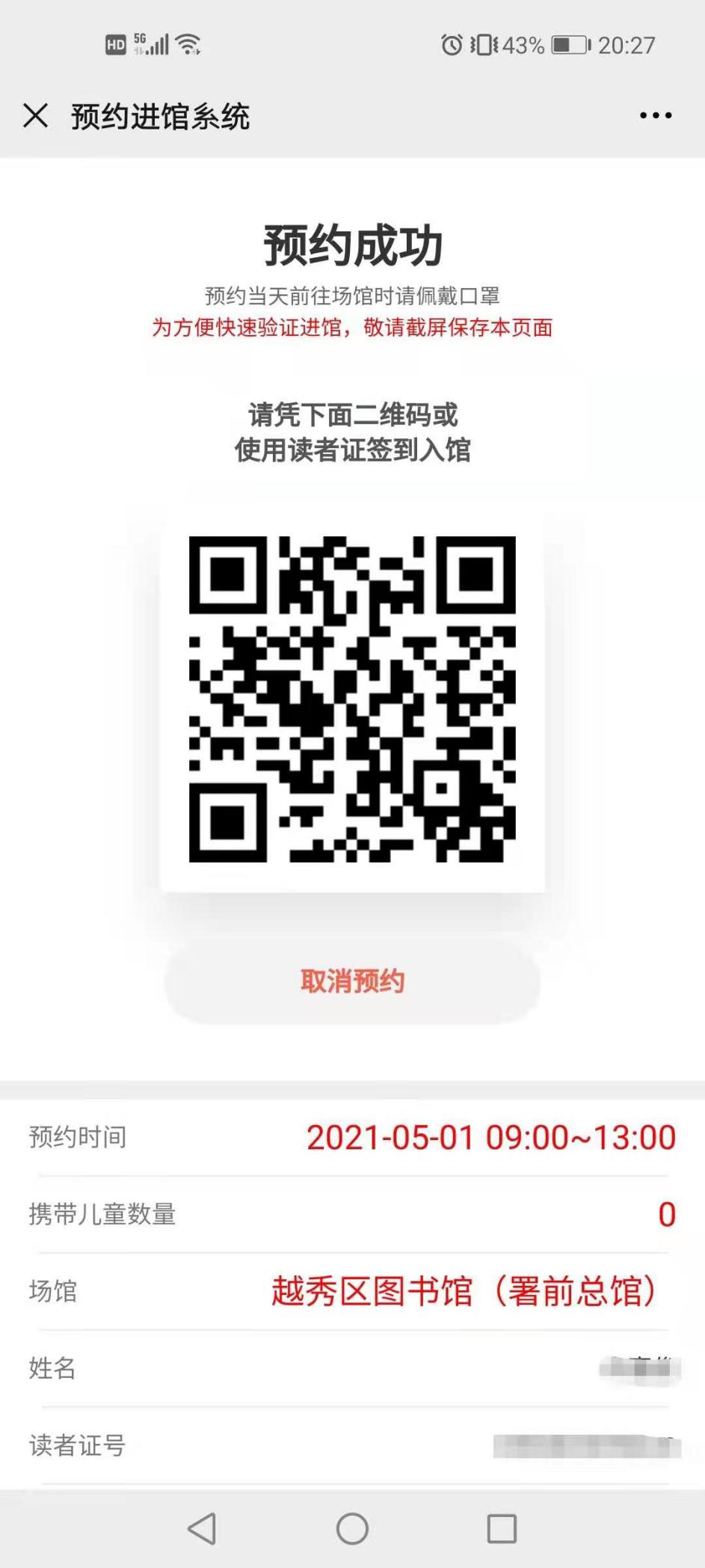Return to the home screen

point(352,1528)
